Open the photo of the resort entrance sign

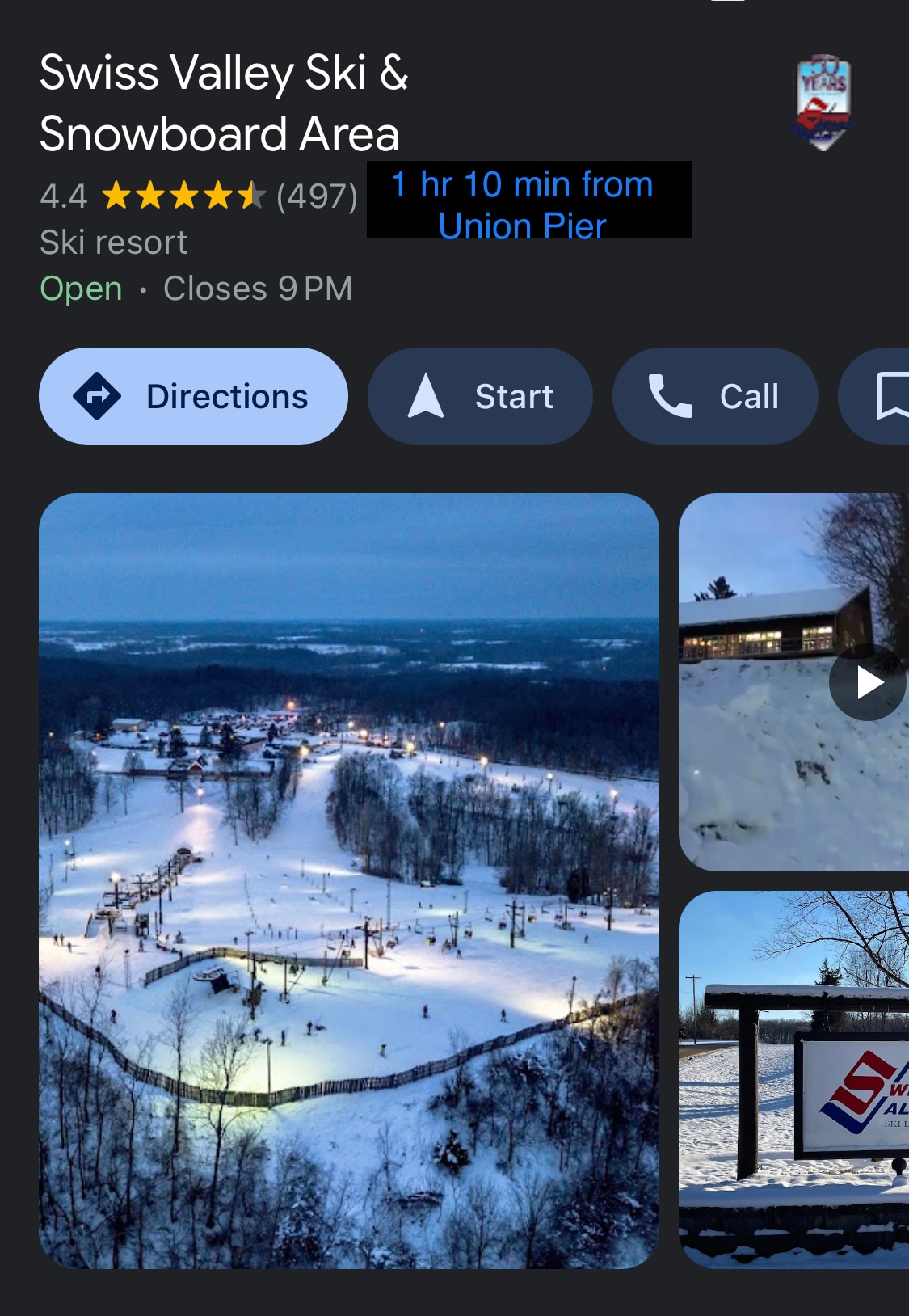coord(794,1079)
